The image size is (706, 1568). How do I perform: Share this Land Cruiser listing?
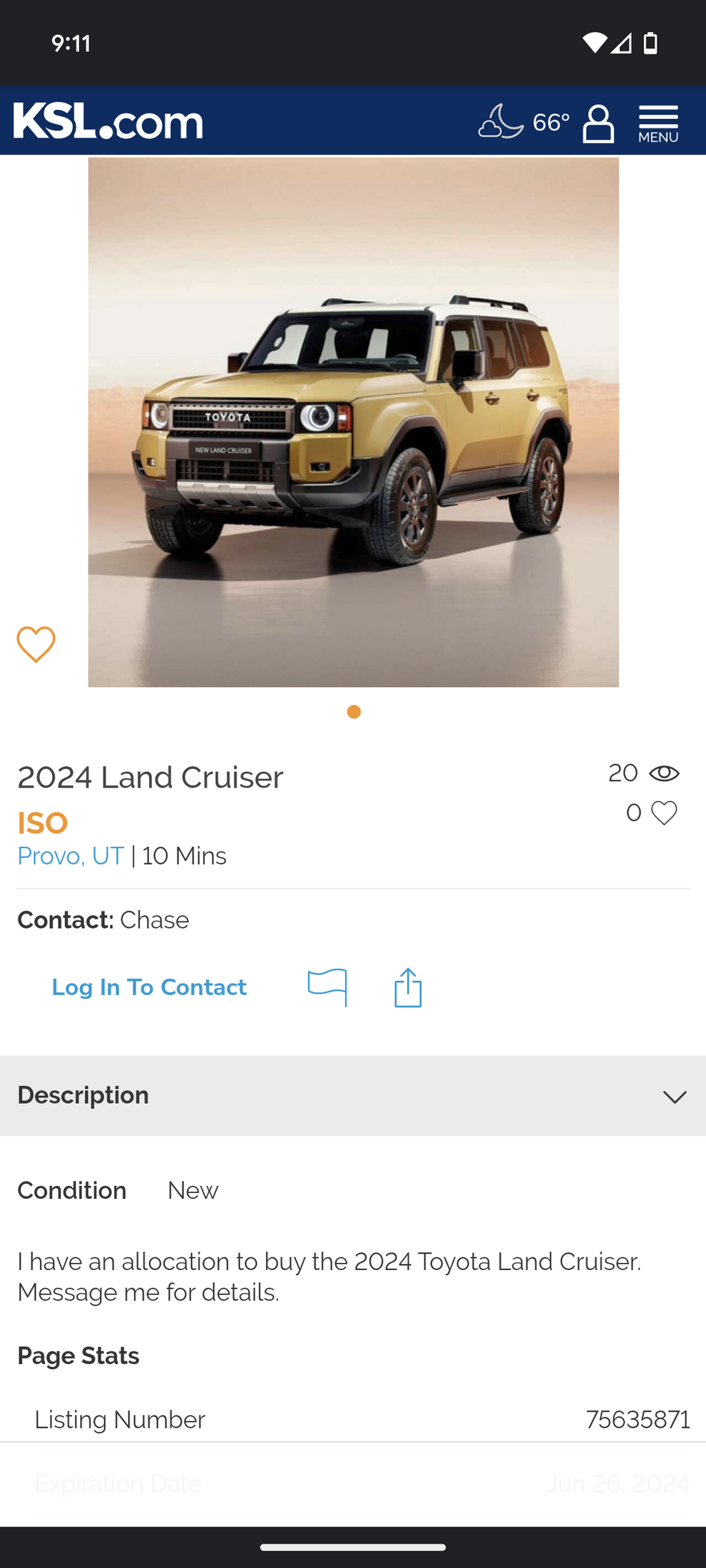(408, 987)
